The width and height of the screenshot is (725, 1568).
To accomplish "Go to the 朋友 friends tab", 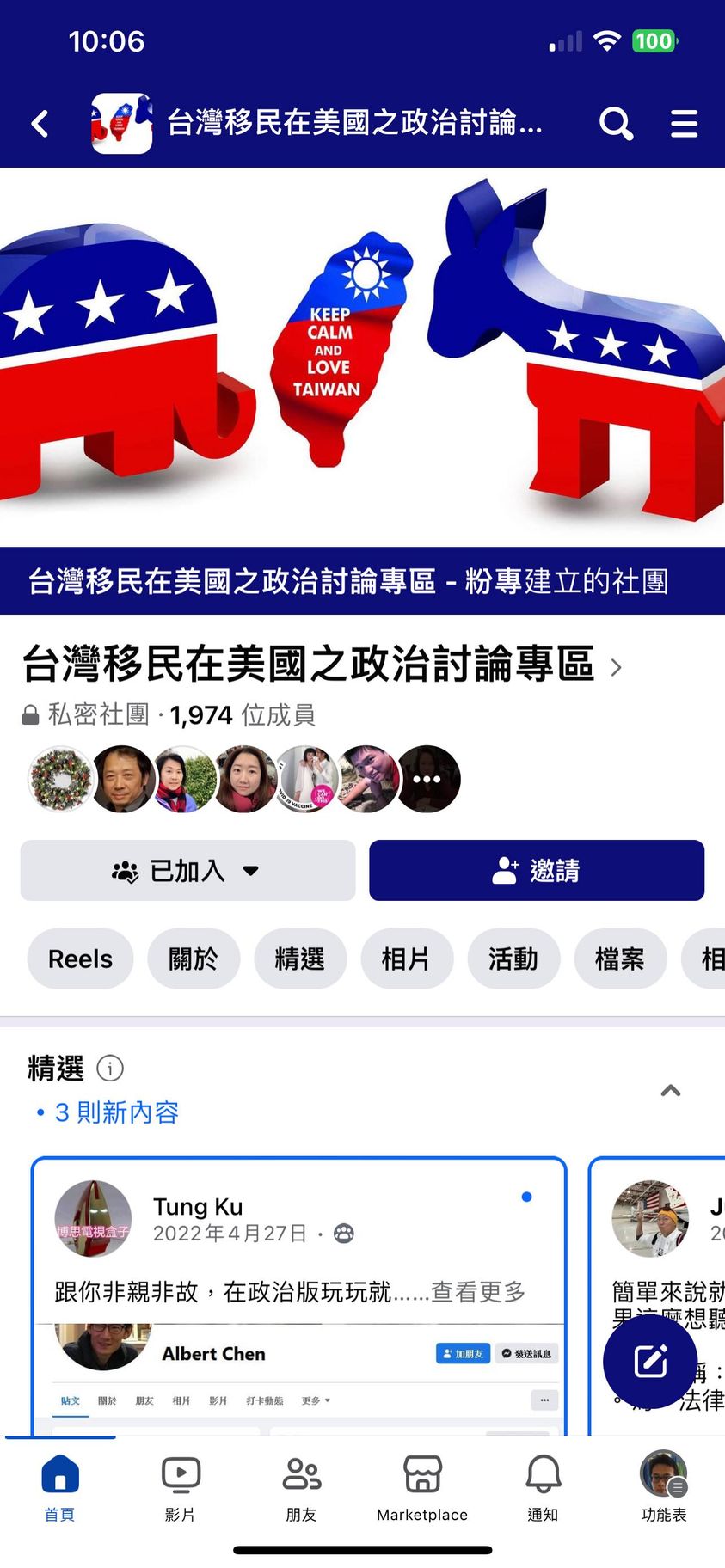I will 301,1489.
